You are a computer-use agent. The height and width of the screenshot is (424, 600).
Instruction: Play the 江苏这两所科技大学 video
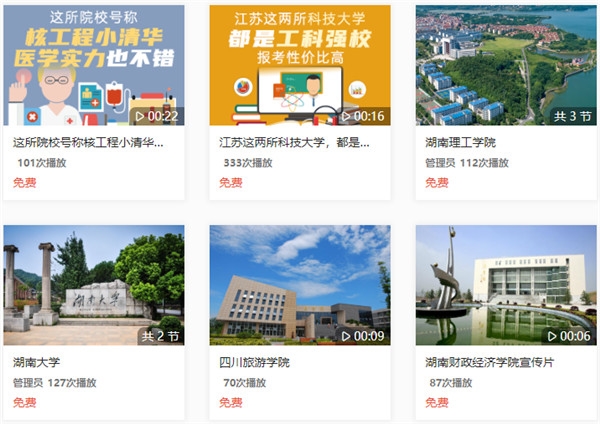click(x=300, y=66)
